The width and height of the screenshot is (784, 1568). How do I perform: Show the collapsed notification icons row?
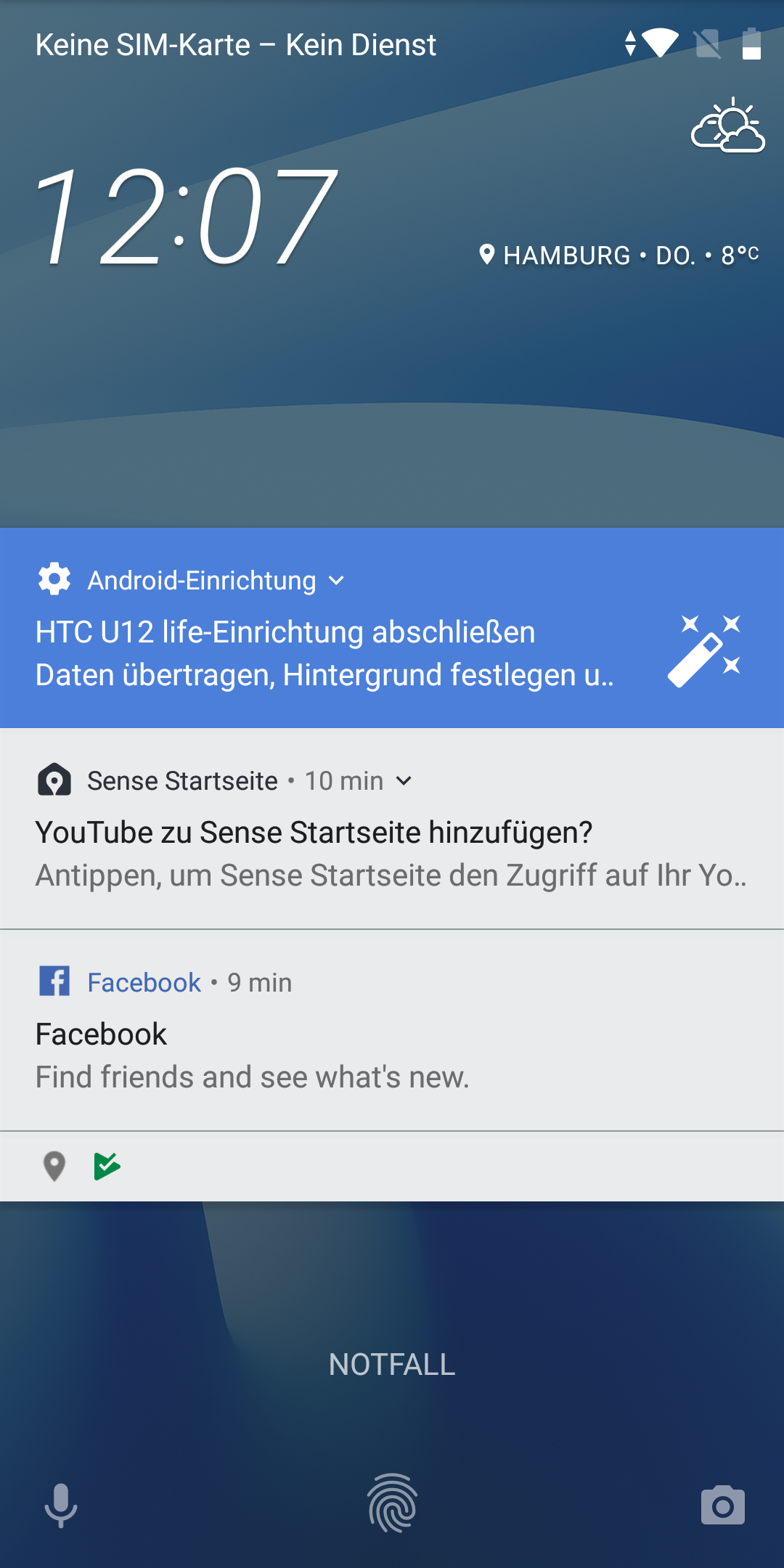click(x=392, y=1167)
